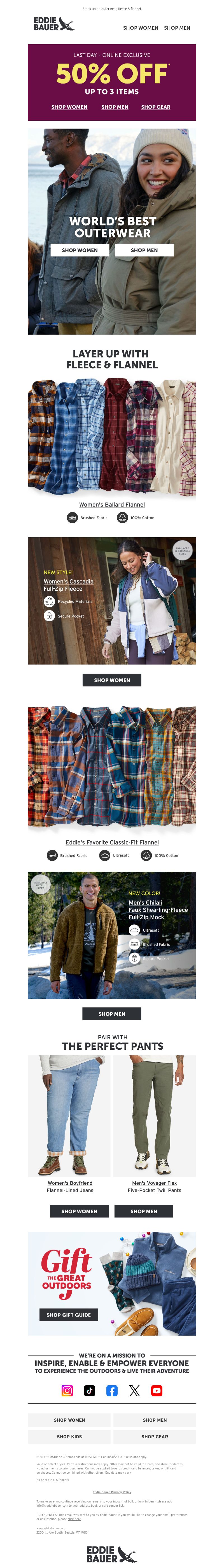Open Shop Women in the top header

point(140,28)
